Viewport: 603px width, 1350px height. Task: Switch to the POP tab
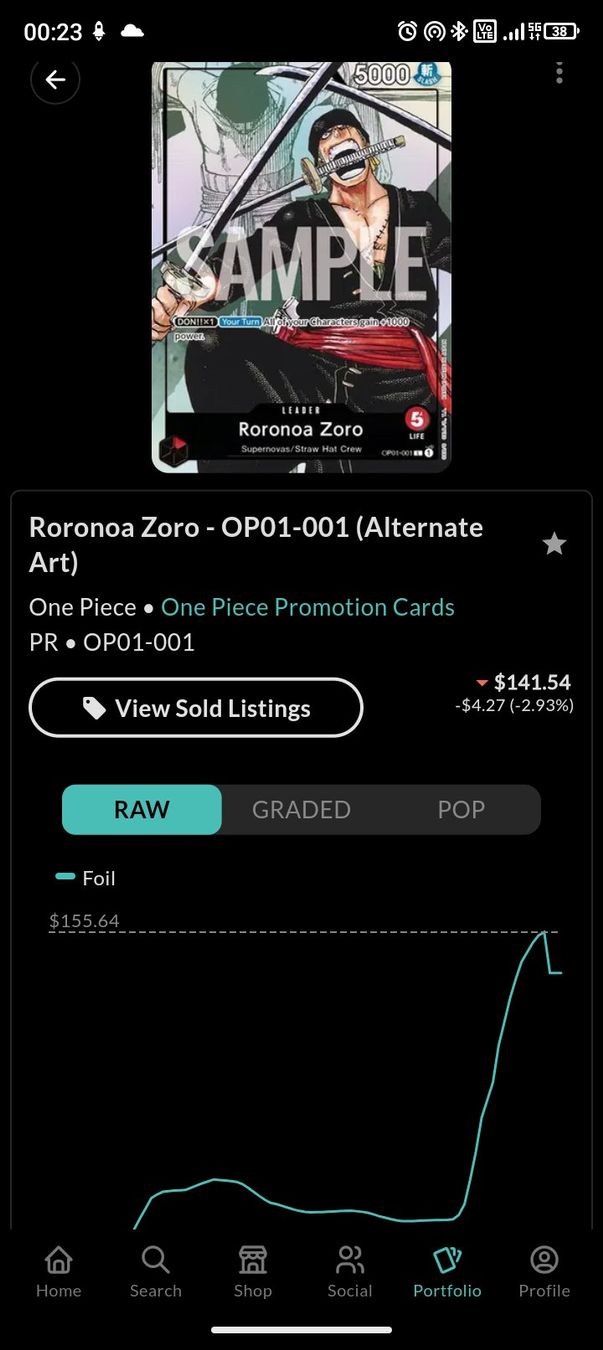click(461, 809)
